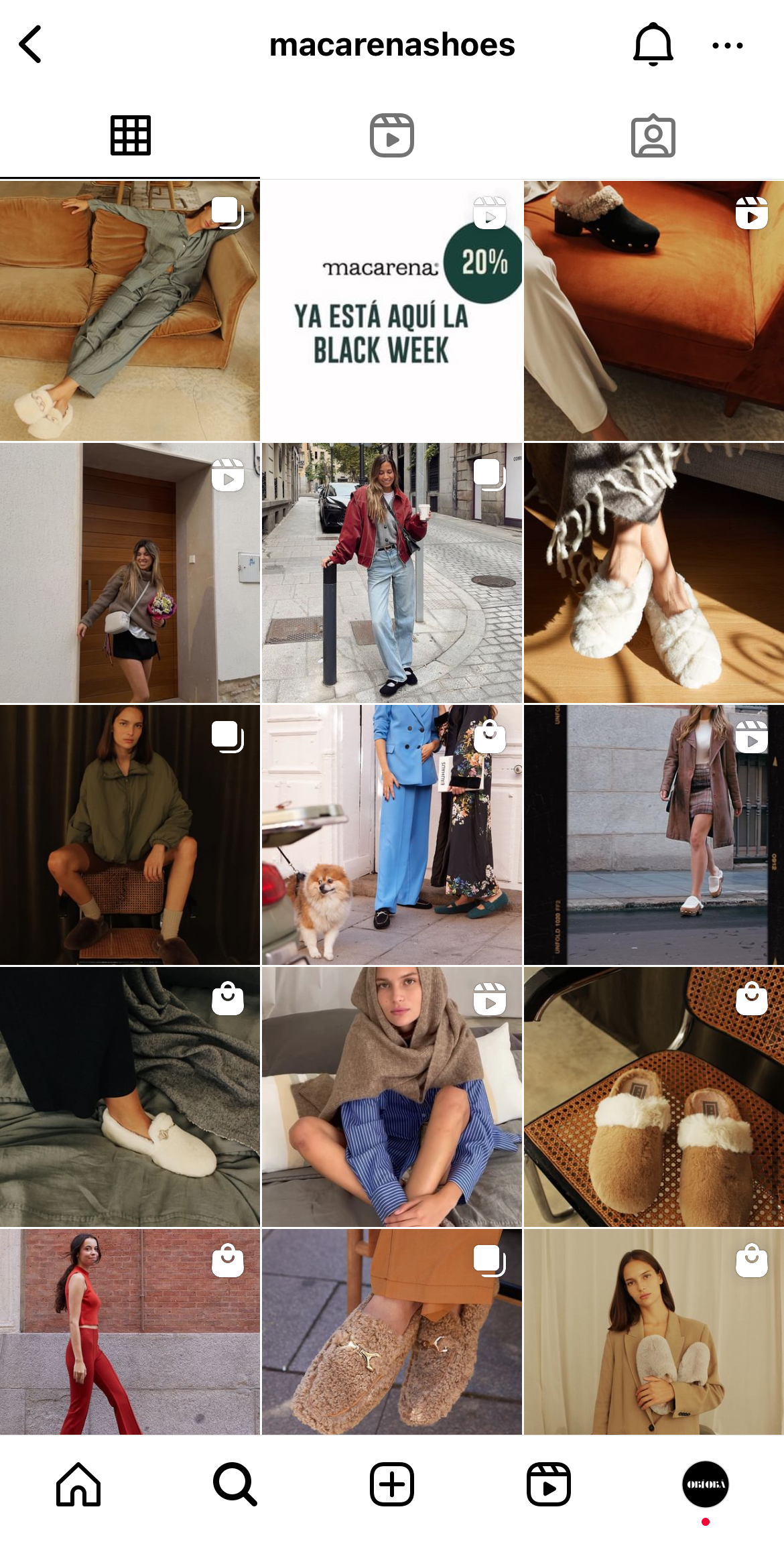Open post of brown slippers on rattan chair
Screen dimensions: 784x1558
[653, 1096]
